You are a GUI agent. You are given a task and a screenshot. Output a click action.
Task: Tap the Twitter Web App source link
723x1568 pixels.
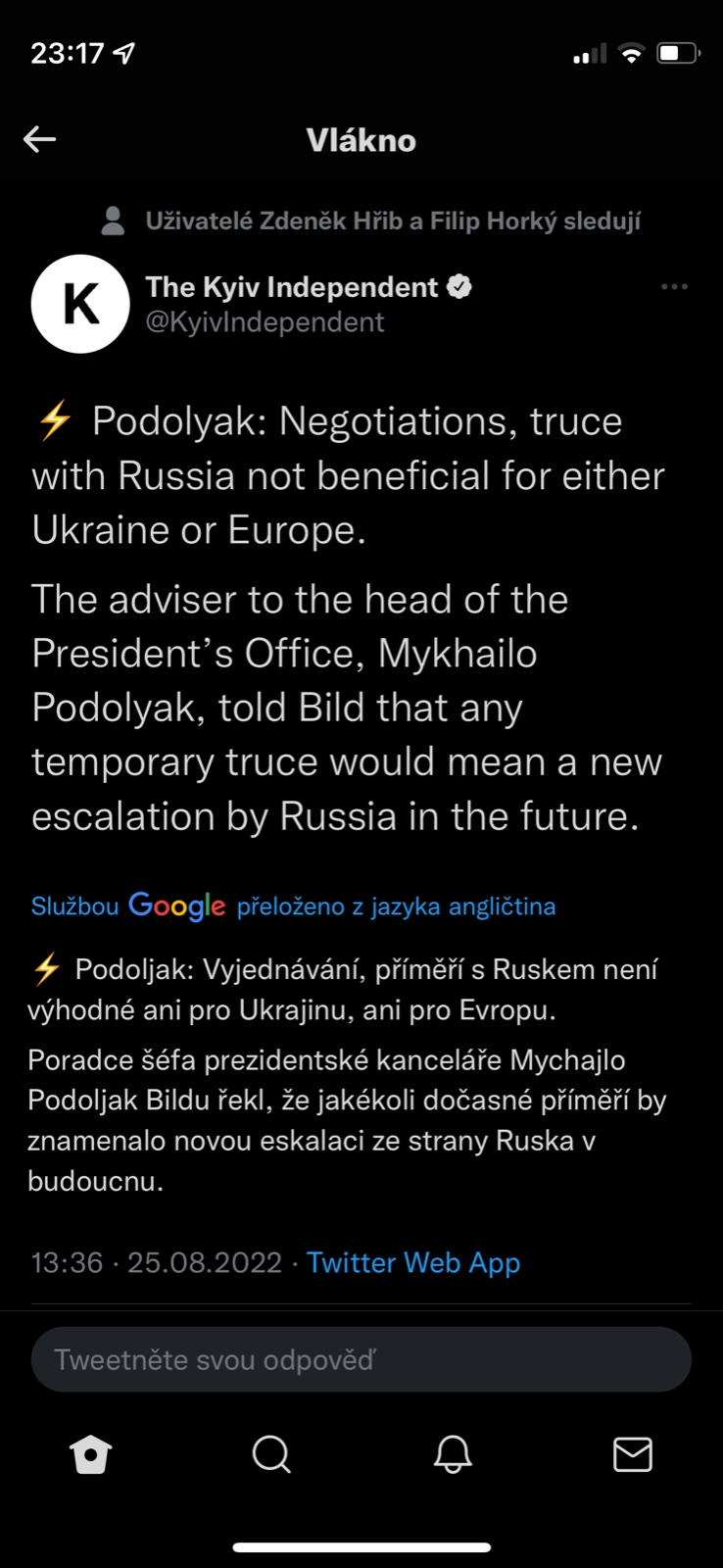click(413, 1262)
